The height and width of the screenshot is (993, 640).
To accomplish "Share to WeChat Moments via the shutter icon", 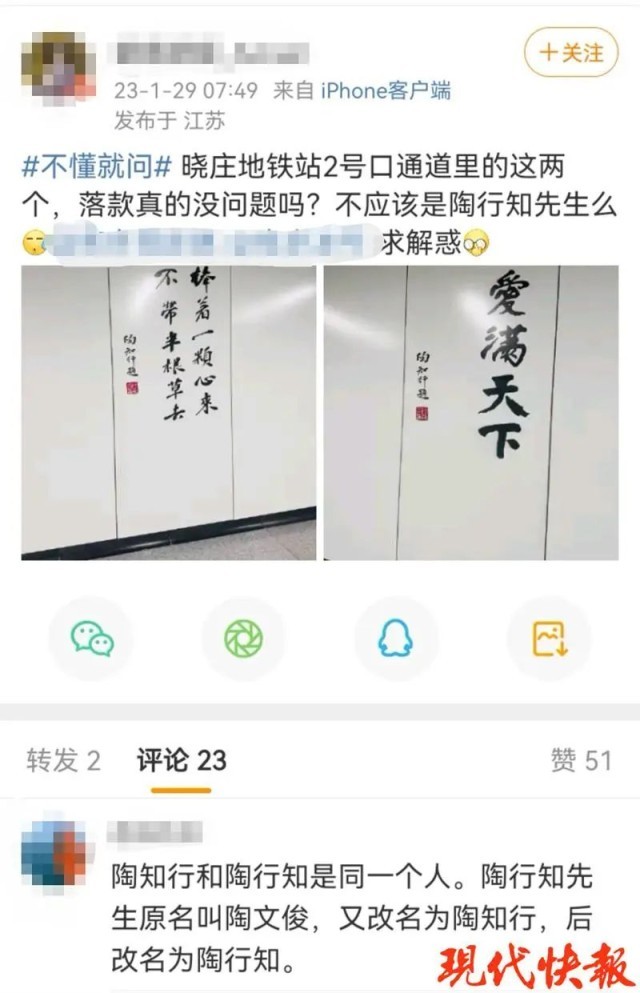I will pyautogui.click(x=243, y=638).
